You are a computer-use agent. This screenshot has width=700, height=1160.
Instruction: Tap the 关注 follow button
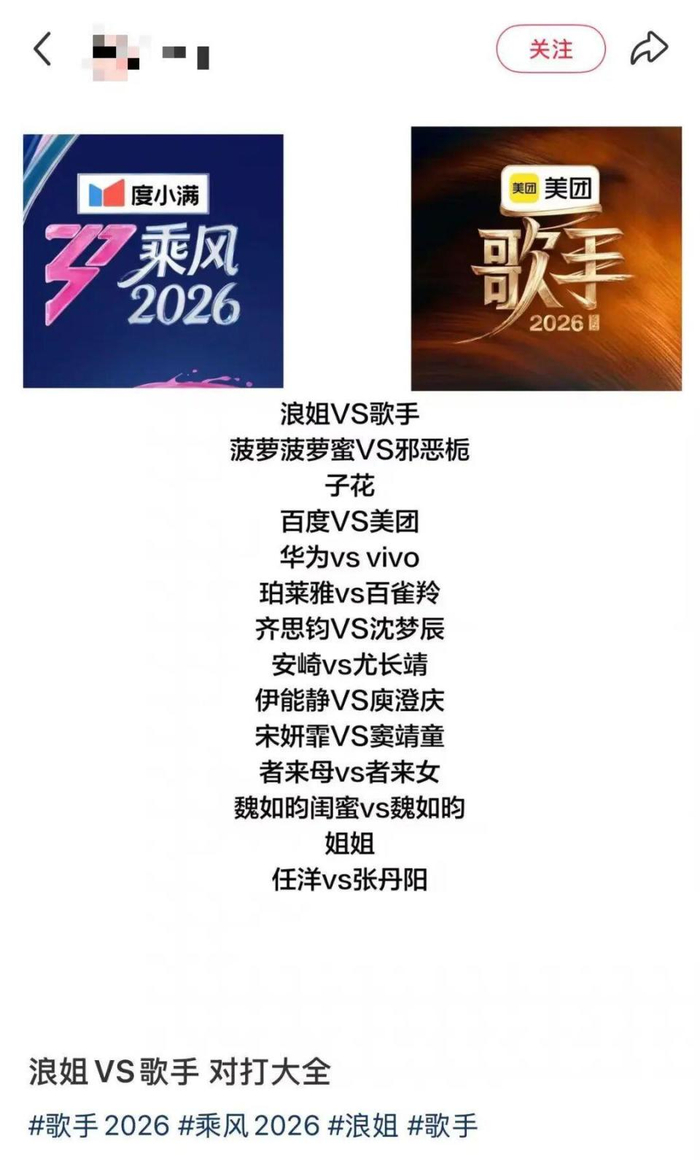coord(551,49)
